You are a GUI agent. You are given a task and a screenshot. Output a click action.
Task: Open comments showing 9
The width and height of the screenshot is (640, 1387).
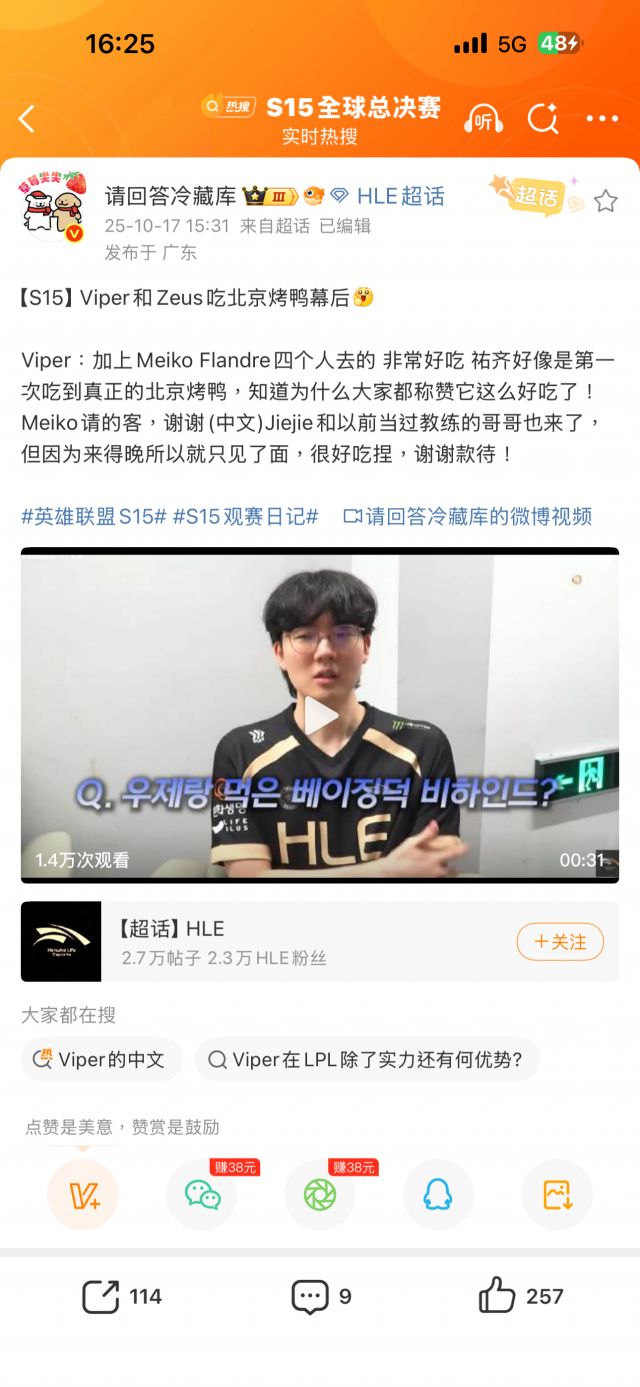321,1297
